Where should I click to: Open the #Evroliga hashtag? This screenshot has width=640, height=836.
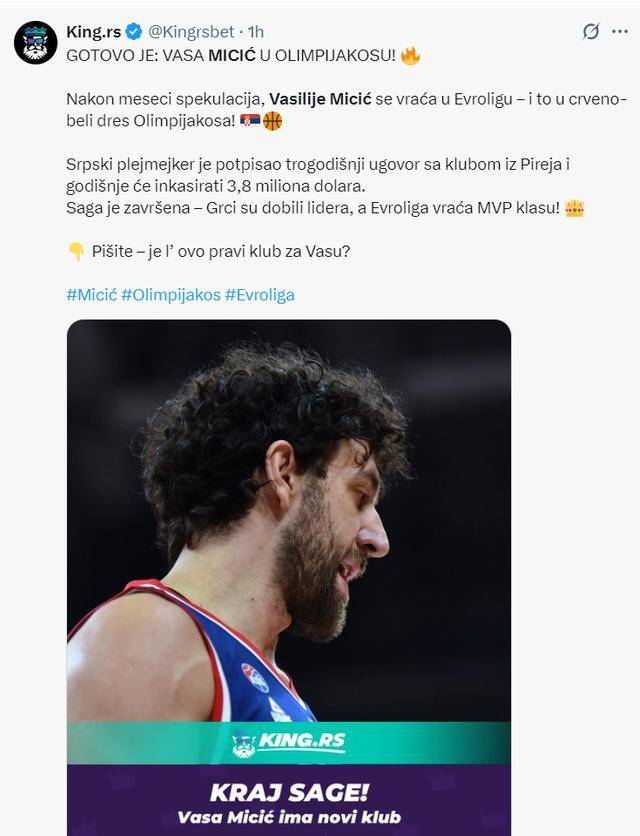[259, 295]
